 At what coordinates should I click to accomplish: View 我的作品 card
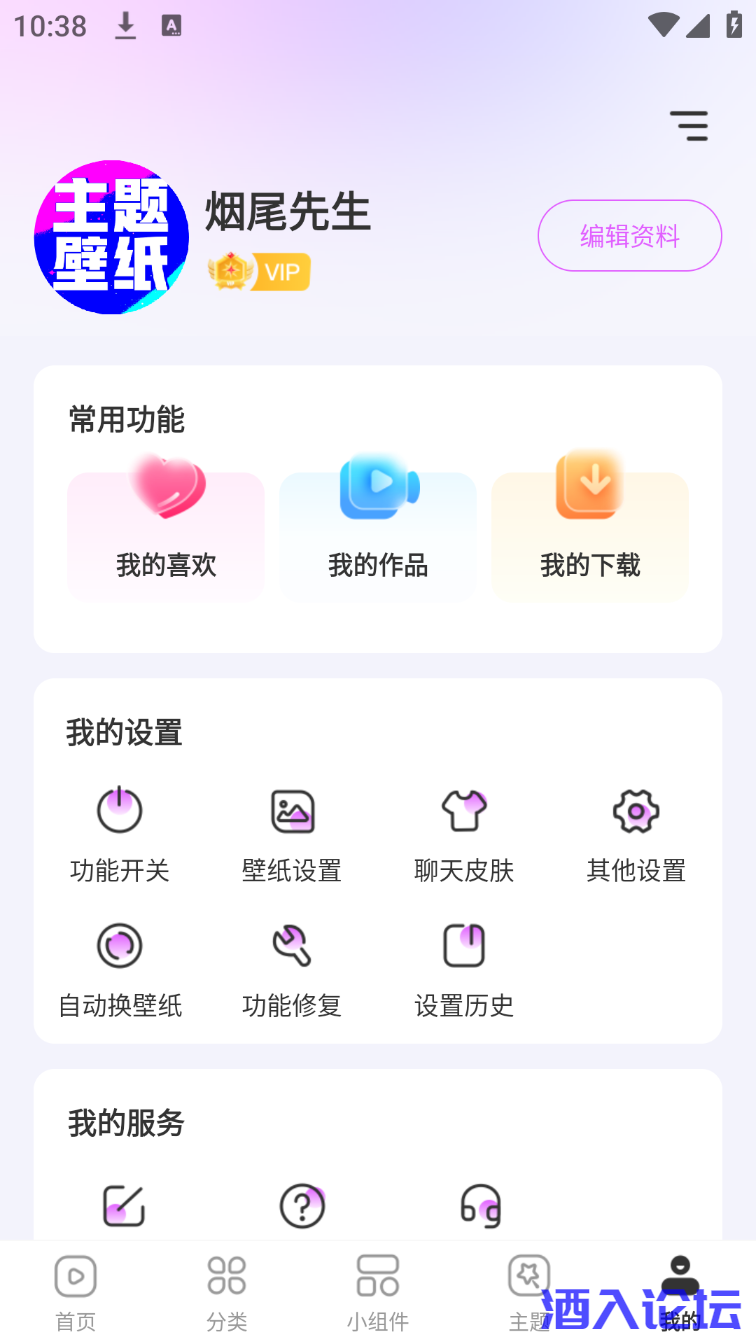(378, 536)
